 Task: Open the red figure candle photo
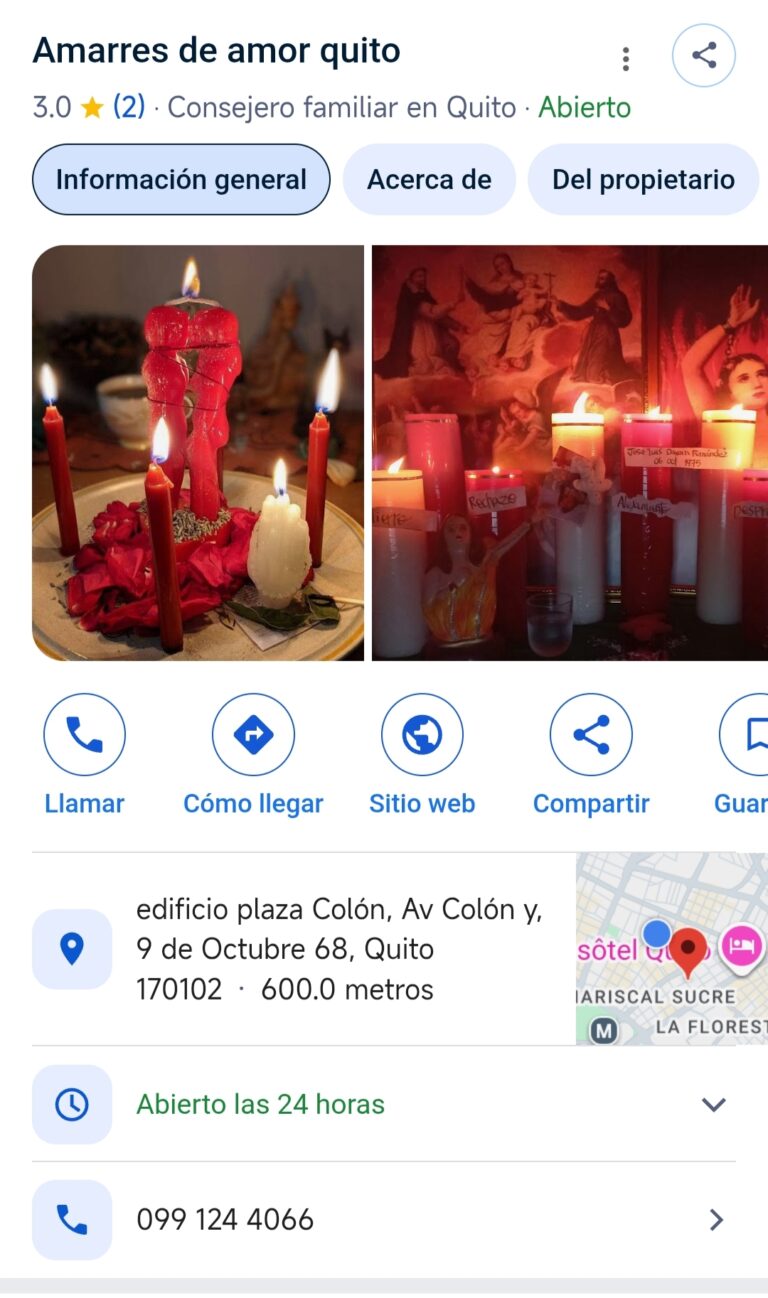[198, 453]
